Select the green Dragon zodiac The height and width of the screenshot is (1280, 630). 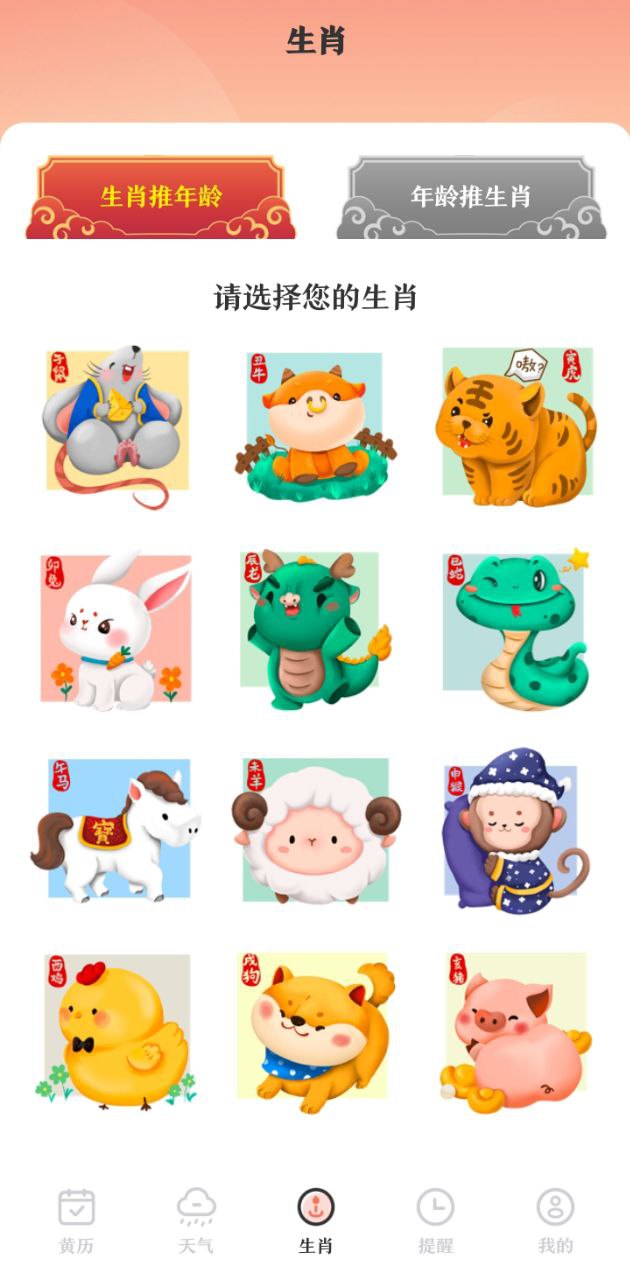(315, 628)
